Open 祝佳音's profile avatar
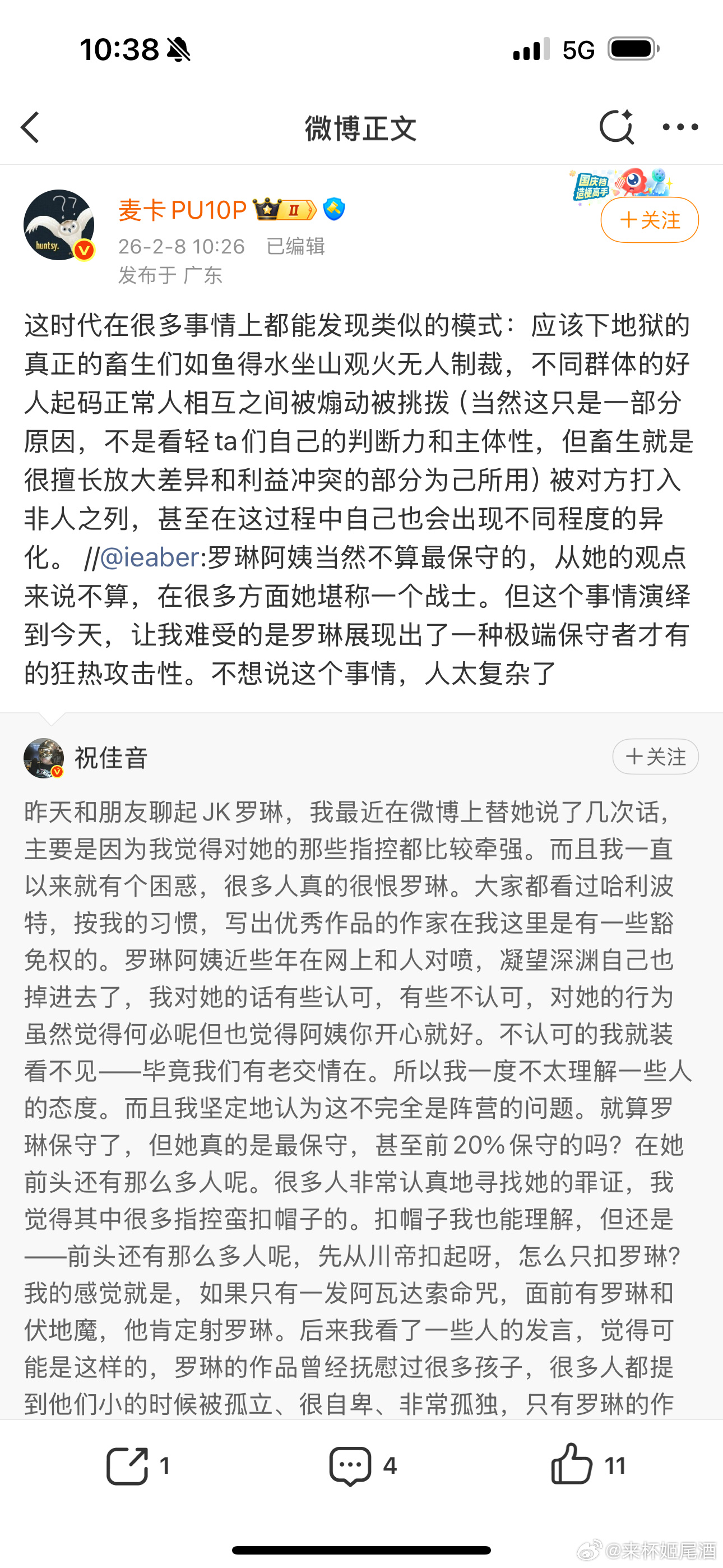723x1568 pixels. click(x=44, y=758)
